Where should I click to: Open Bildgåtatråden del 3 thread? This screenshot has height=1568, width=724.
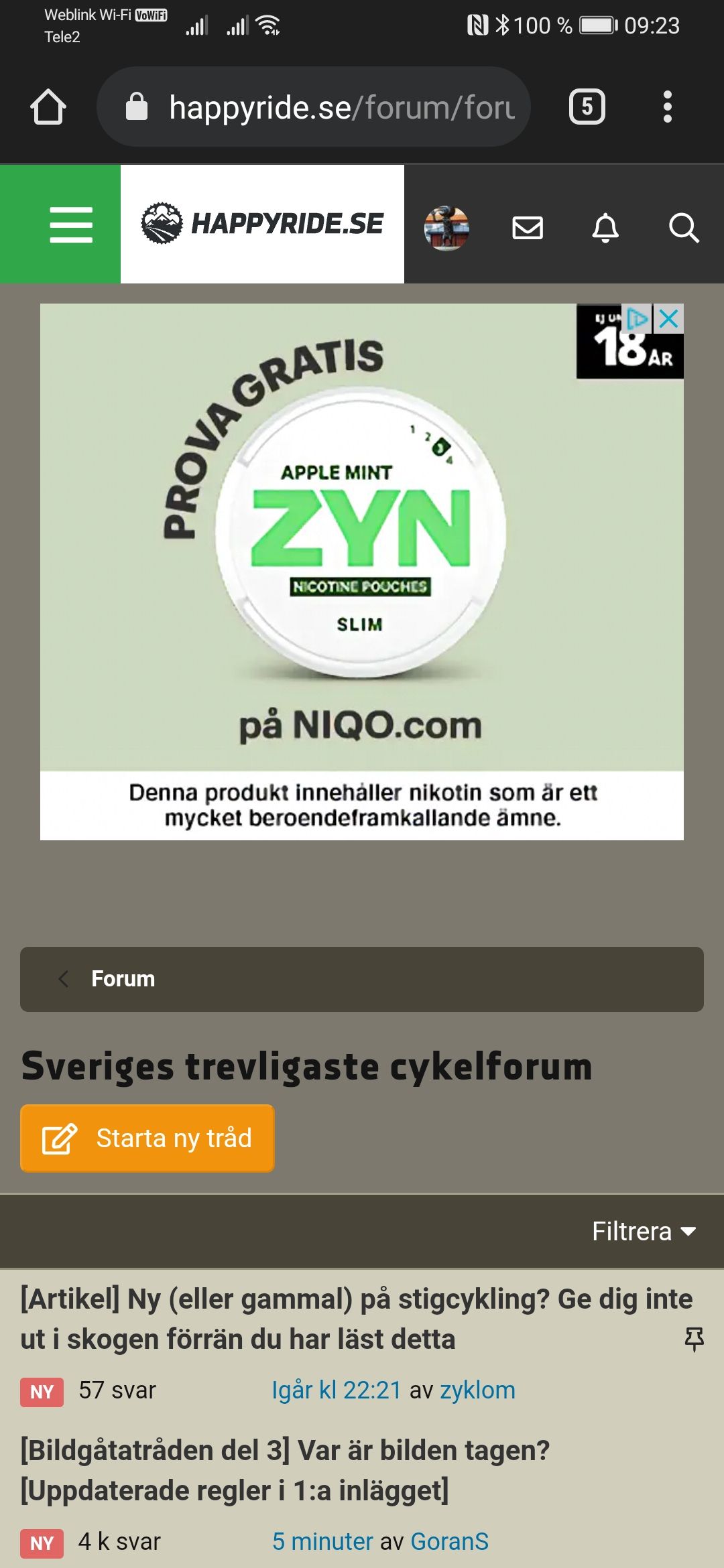pos(285,1470)
